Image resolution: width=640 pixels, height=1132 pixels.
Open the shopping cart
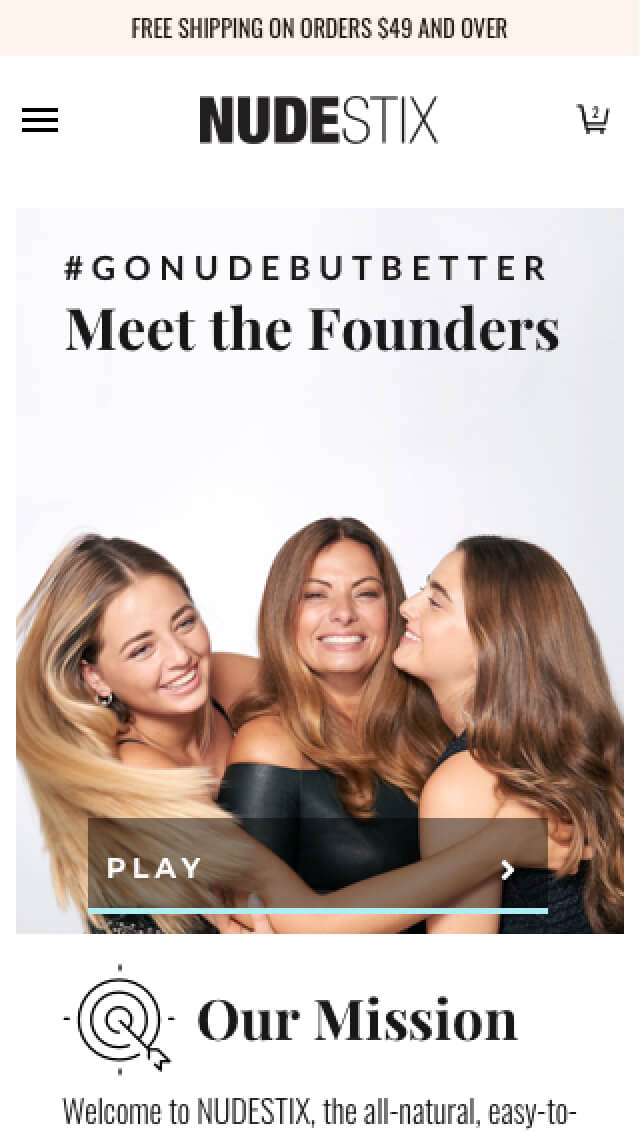pyautogui.click(x=593, y=120)
